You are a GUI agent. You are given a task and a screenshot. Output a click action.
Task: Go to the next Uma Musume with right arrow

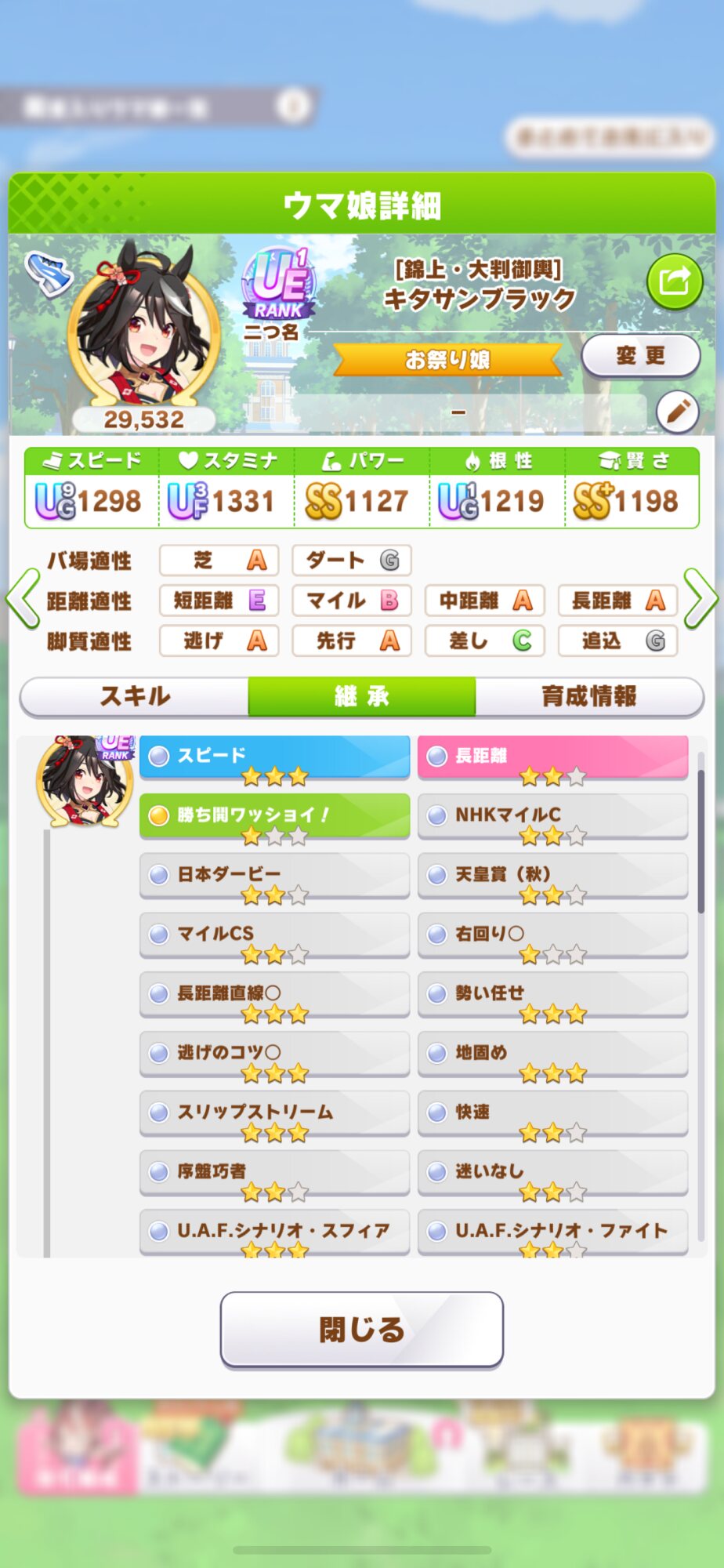tap(700, 600)
